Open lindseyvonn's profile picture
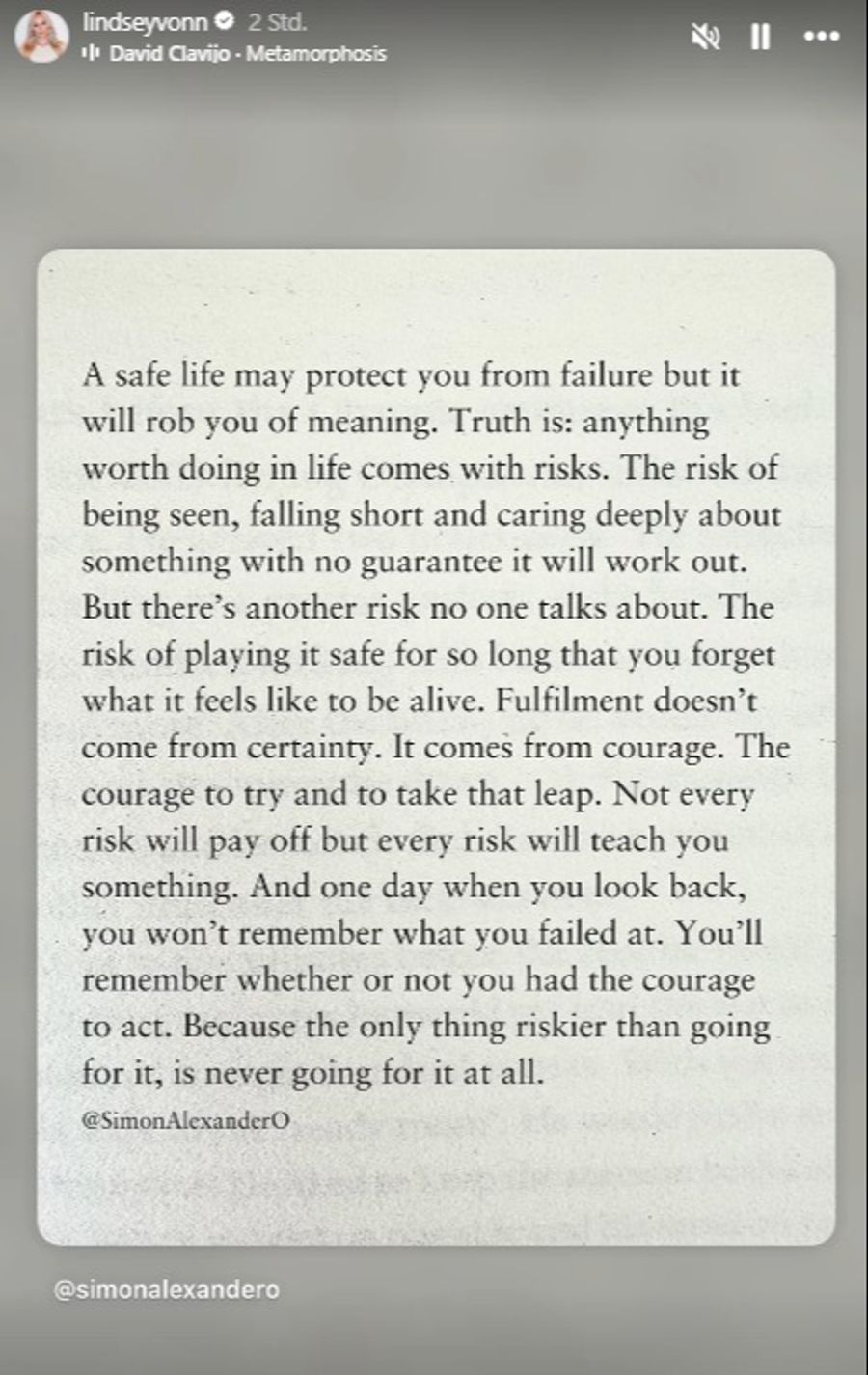Viewport: 868px width, 1375px height. coord(41,37)
